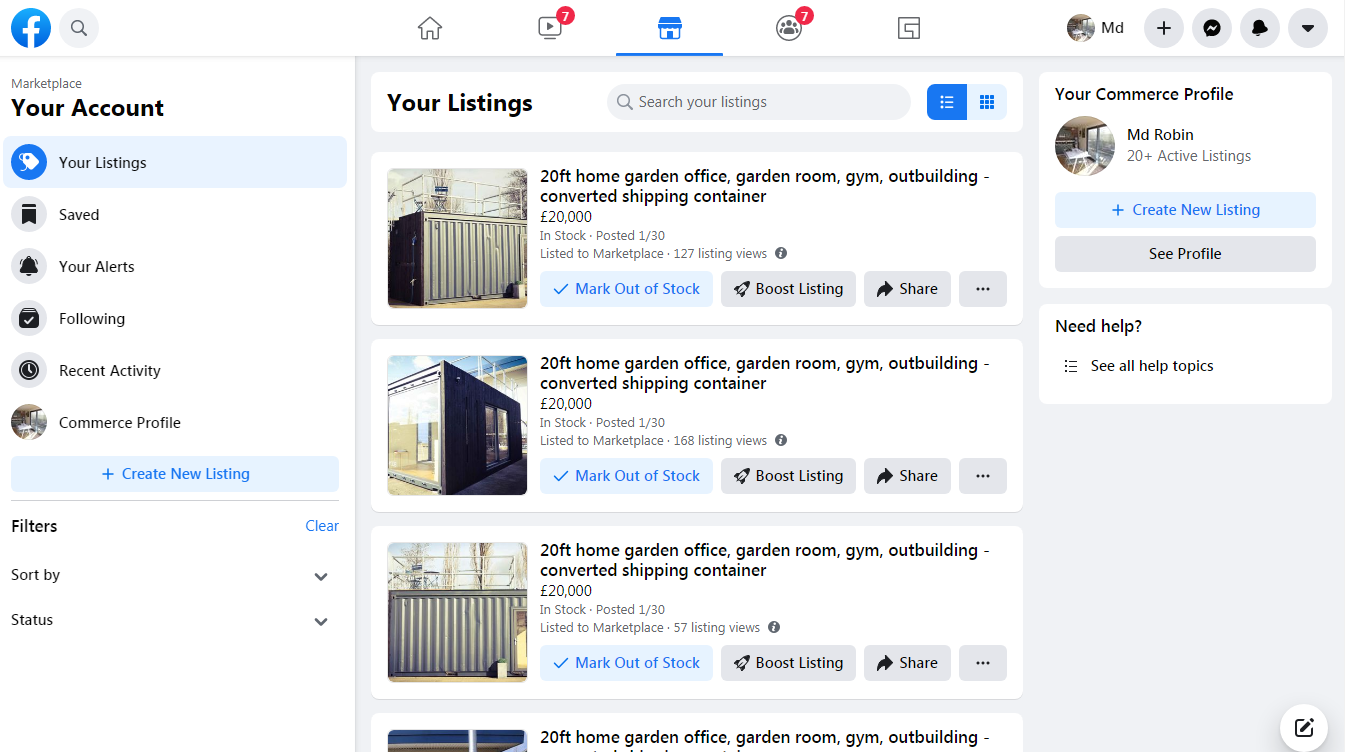Viewport: 1345px width, 752px height.
Task: Tap the plus create button in header
Action: 1163,28
